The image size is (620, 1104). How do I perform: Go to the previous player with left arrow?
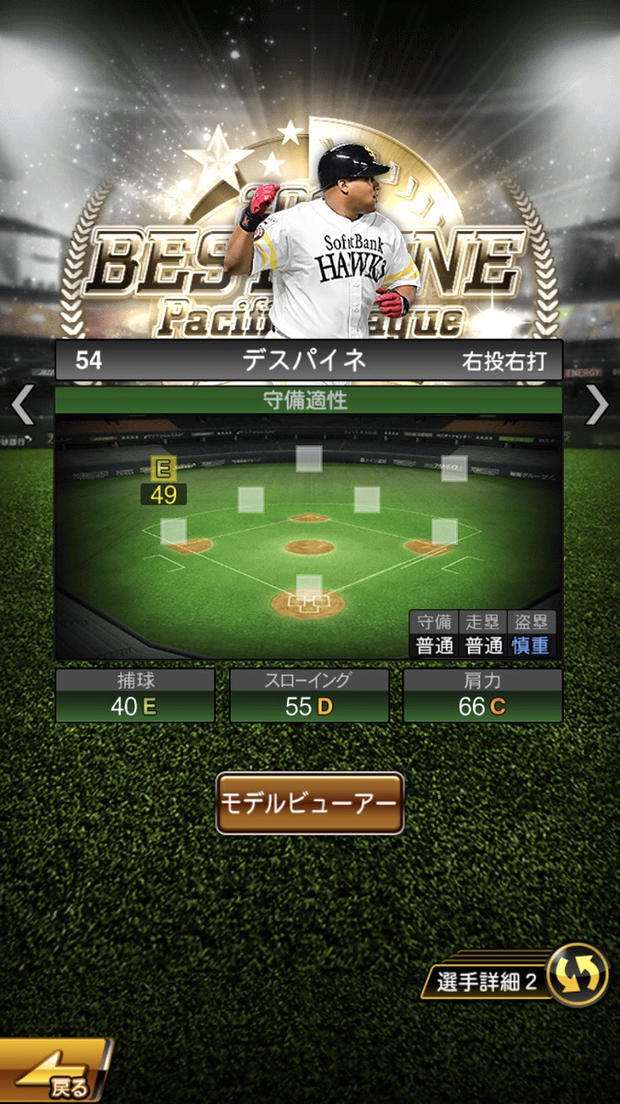click(x=22, y=405)
